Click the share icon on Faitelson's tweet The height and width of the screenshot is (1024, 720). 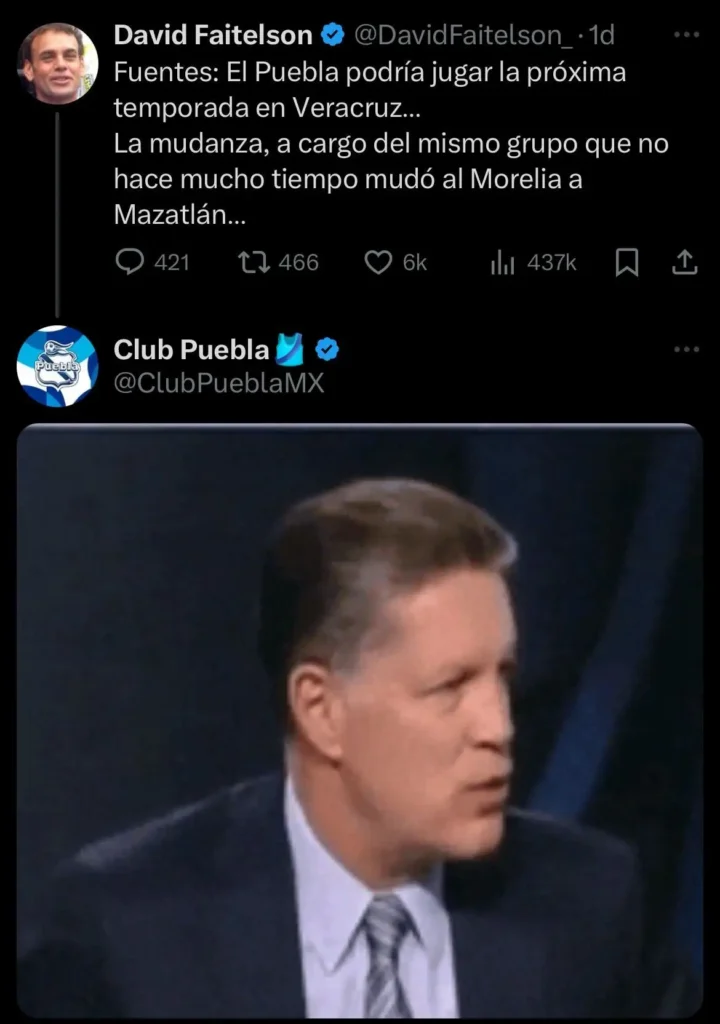click(686, 262)
